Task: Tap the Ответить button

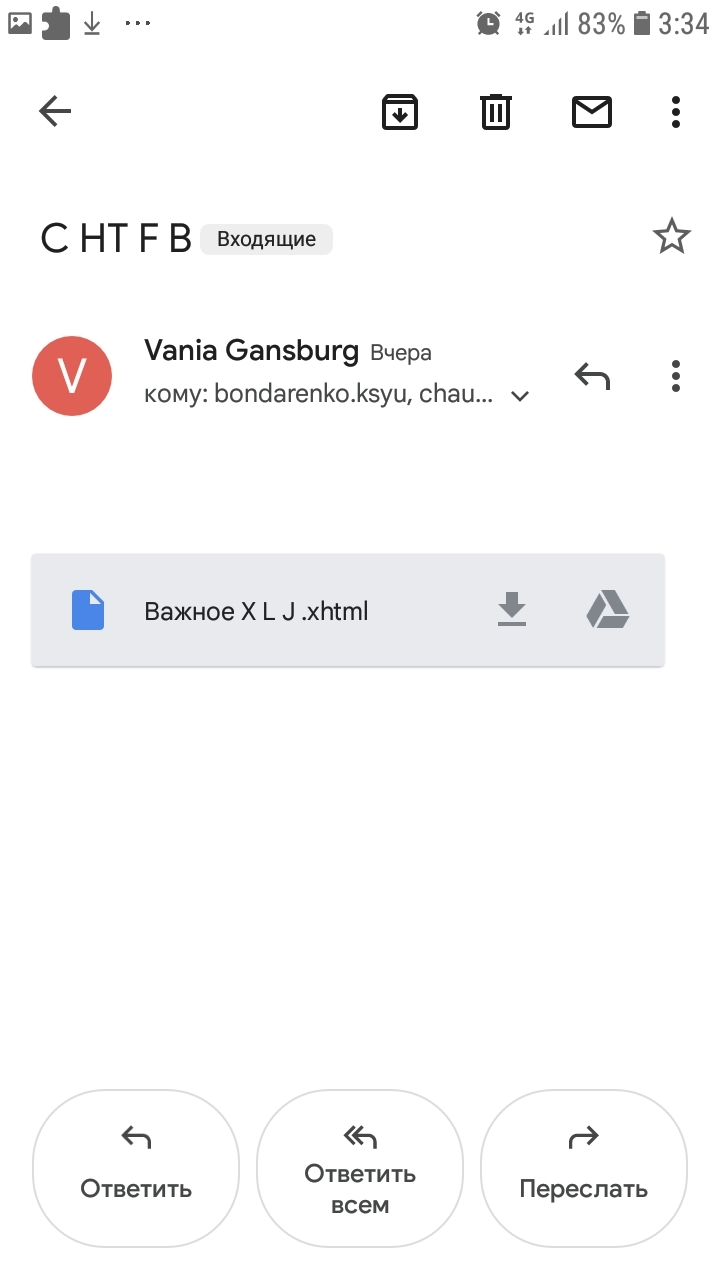Action: (136, 1168)
